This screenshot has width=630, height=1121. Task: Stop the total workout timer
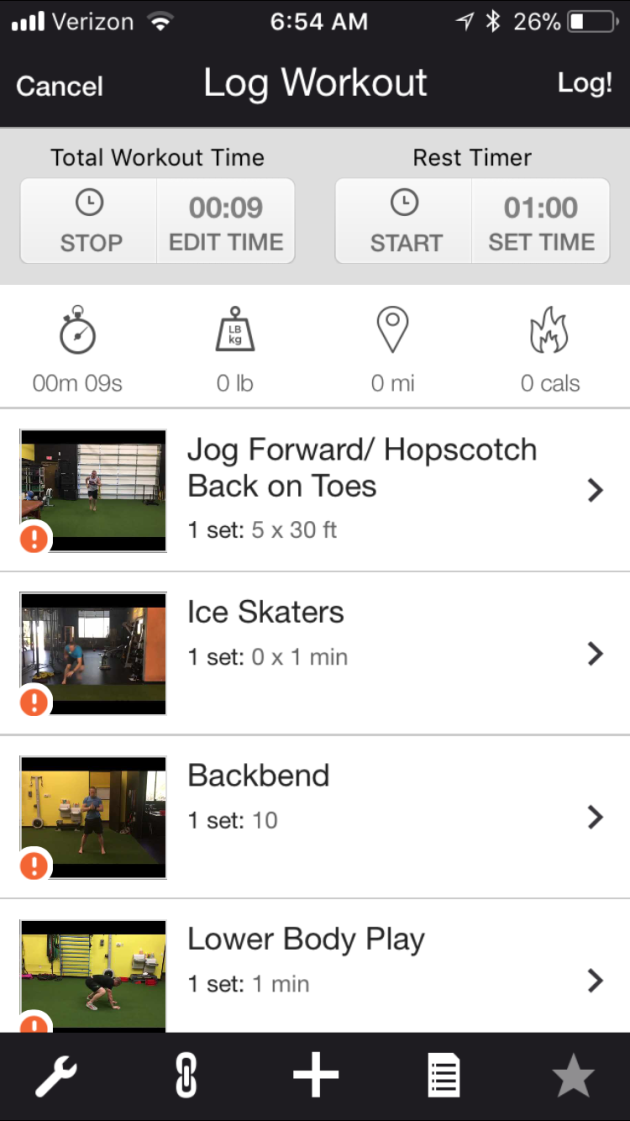click(90, 221)
